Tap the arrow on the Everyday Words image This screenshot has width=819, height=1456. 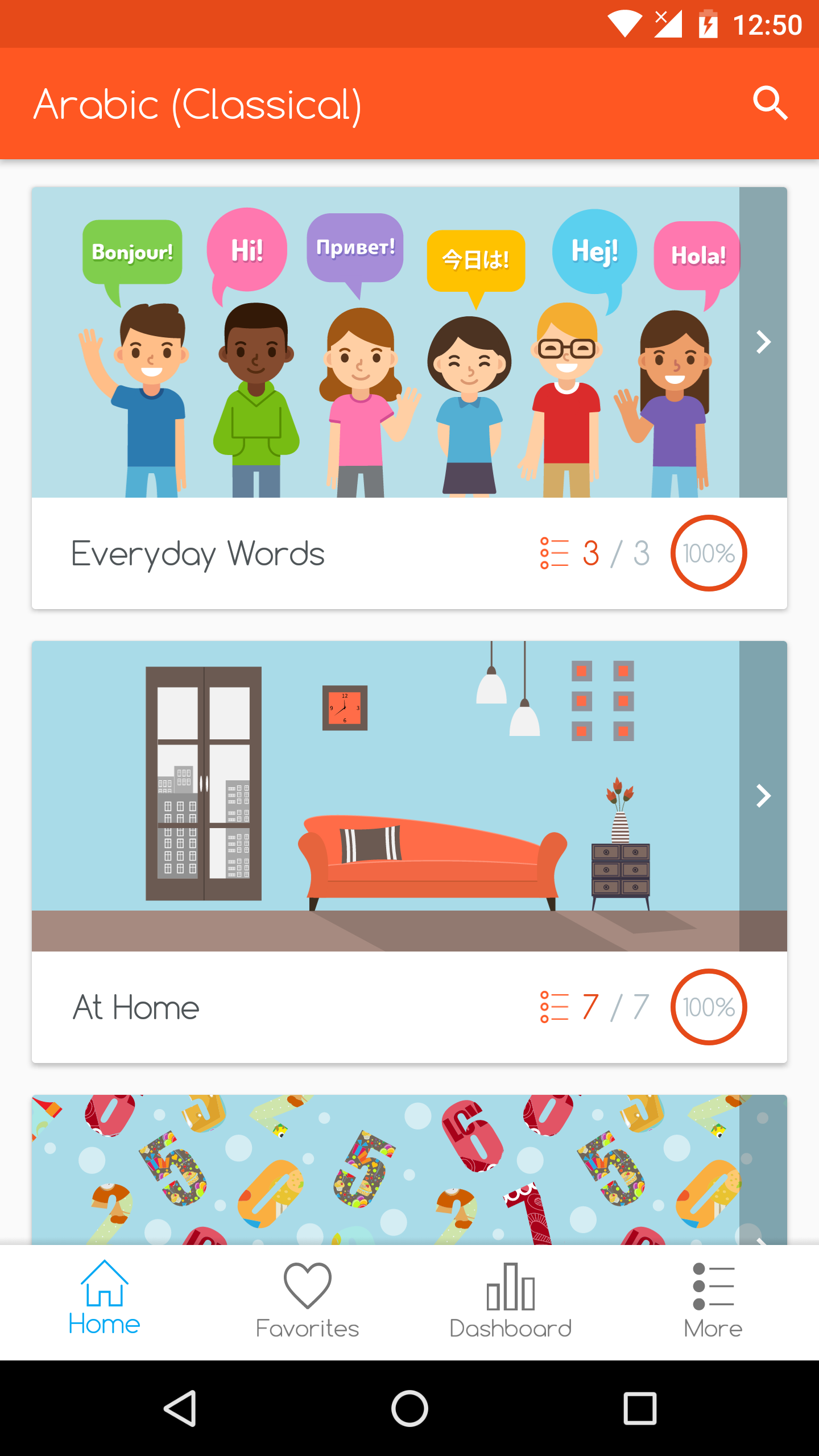[x=763, y=342]
